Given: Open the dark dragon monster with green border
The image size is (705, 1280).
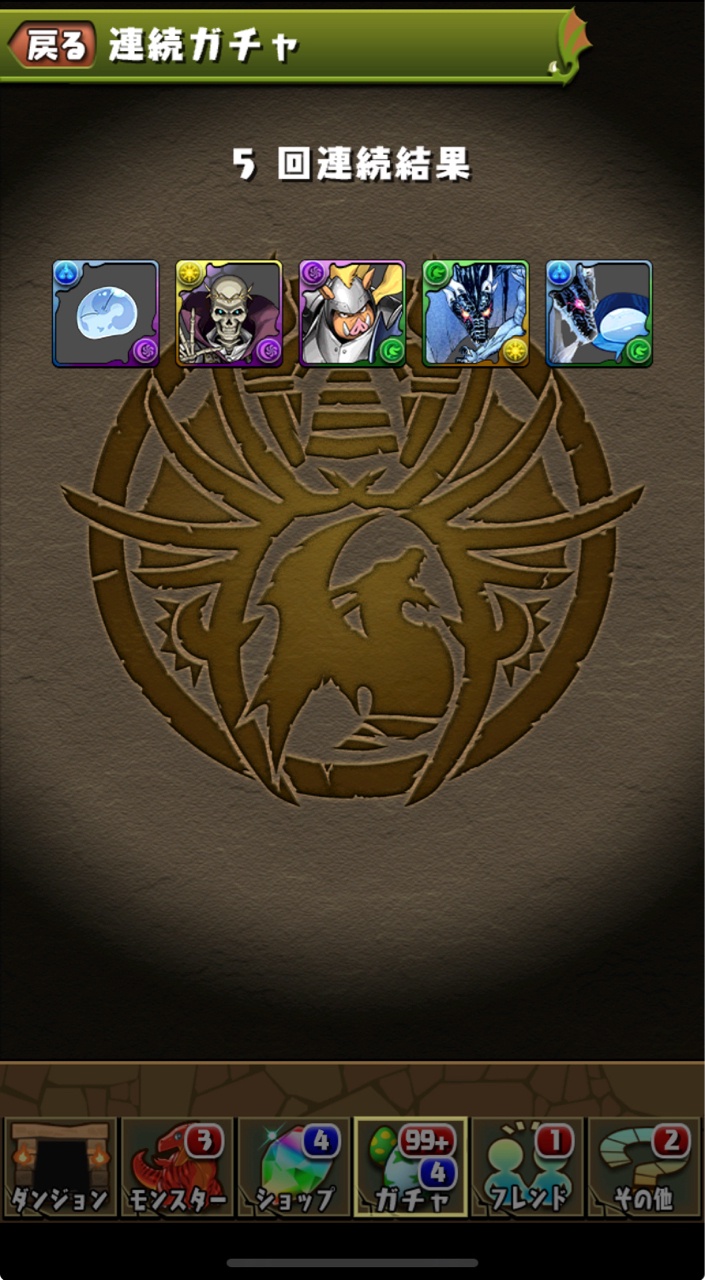Looking at the screenshot, I should click(x=475, y=314).
